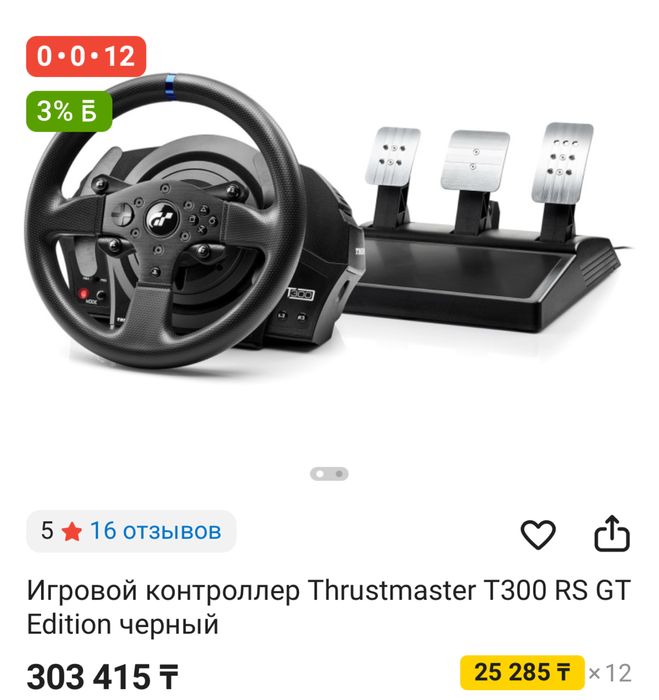Share this product
The height and width of the screenshot is (700, 659).
pyautogui.click(x=611, y=535)
